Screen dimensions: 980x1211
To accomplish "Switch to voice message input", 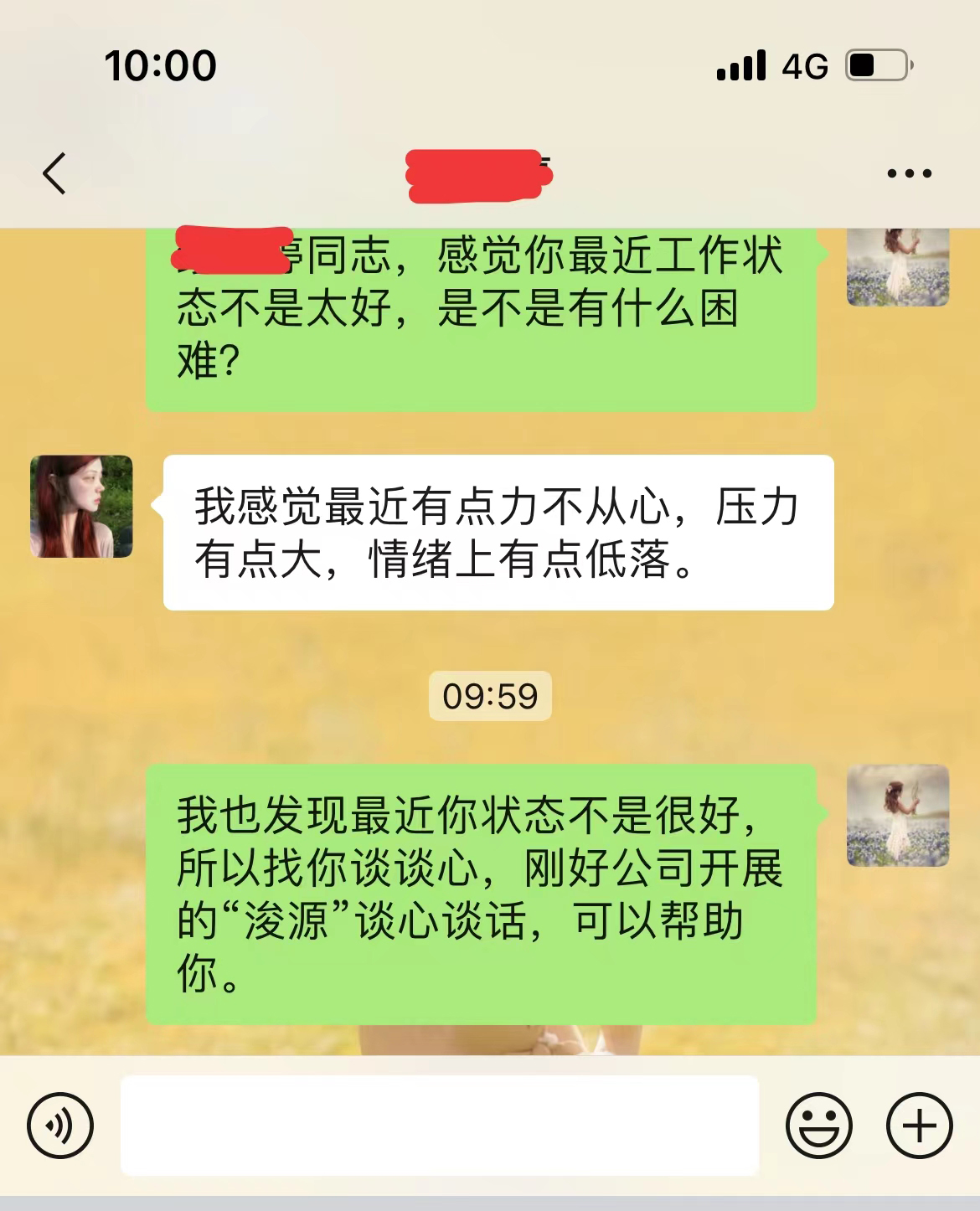I will (59, 1126).
